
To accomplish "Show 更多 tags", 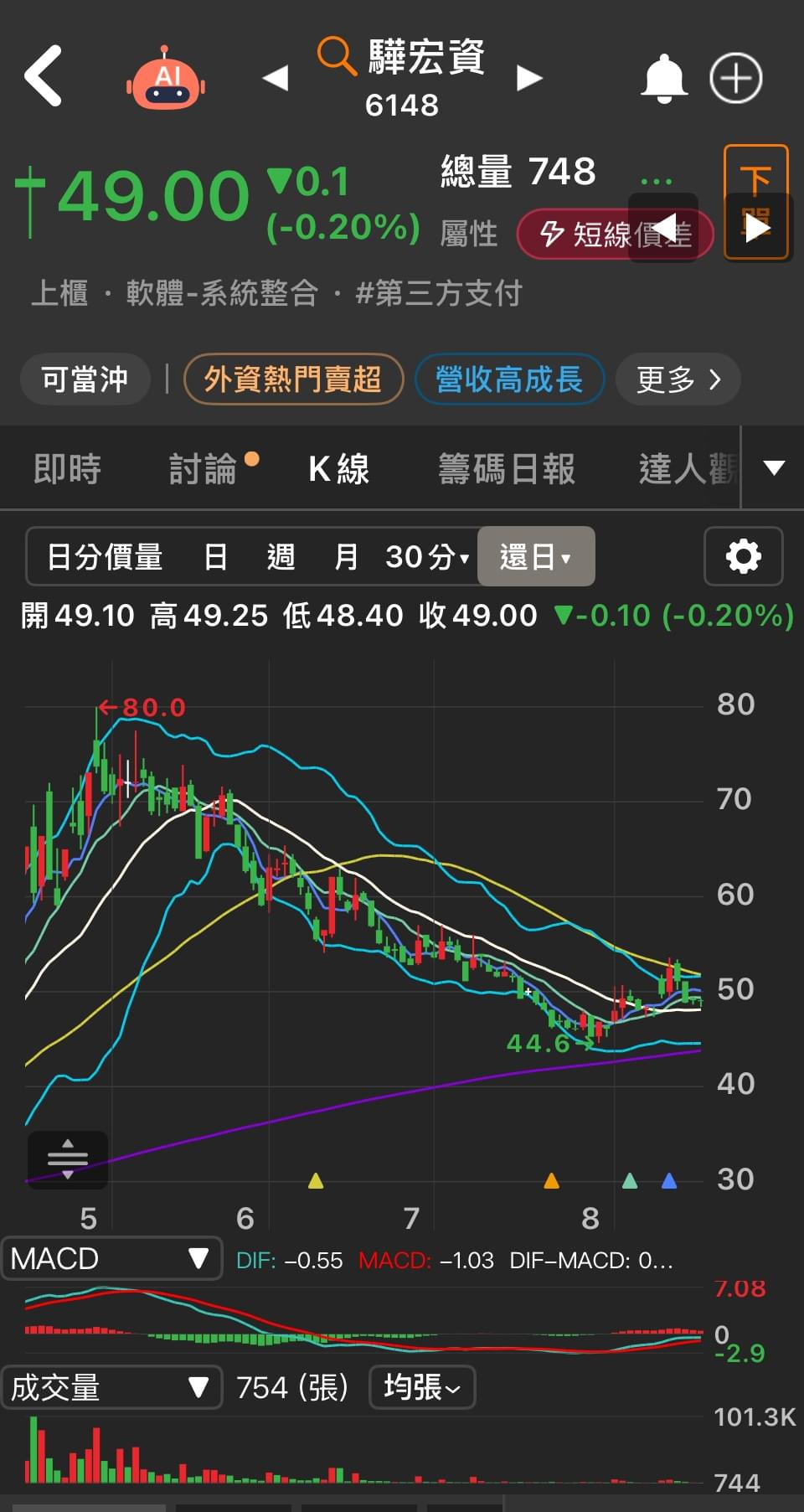I will [678, 379].
